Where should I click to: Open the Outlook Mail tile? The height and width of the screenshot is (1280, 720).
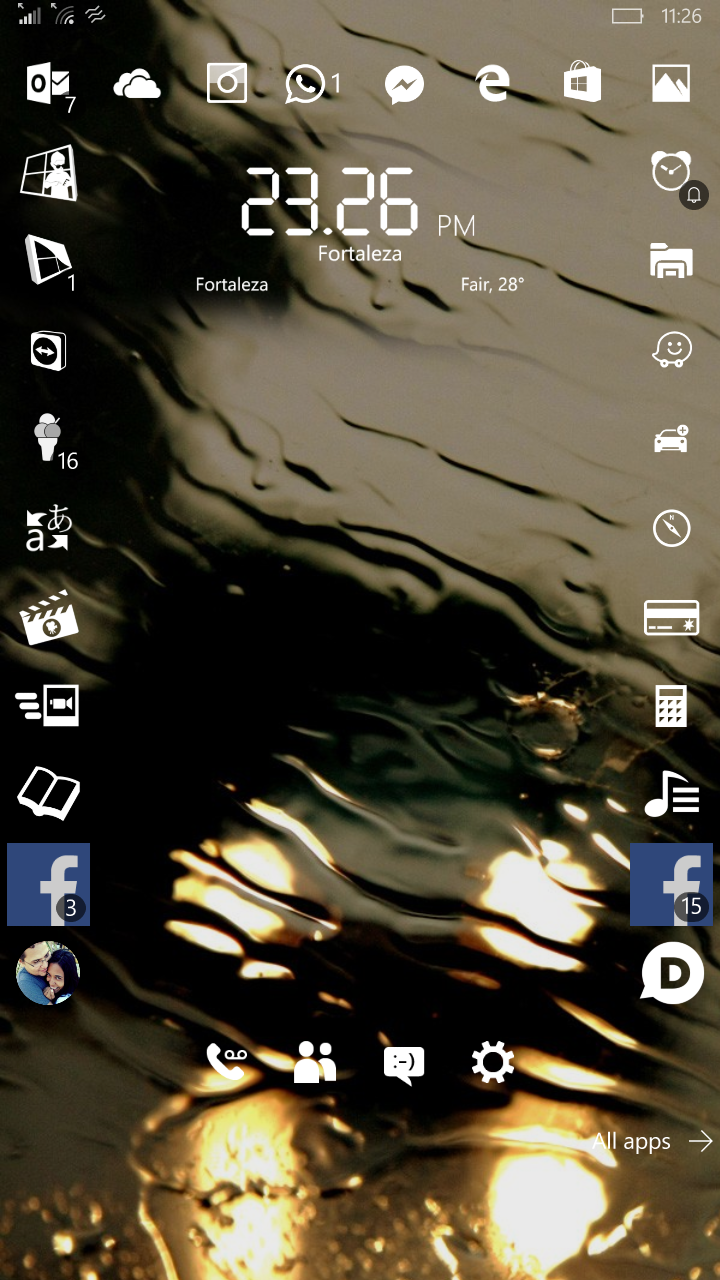click(x=49, y=85)
